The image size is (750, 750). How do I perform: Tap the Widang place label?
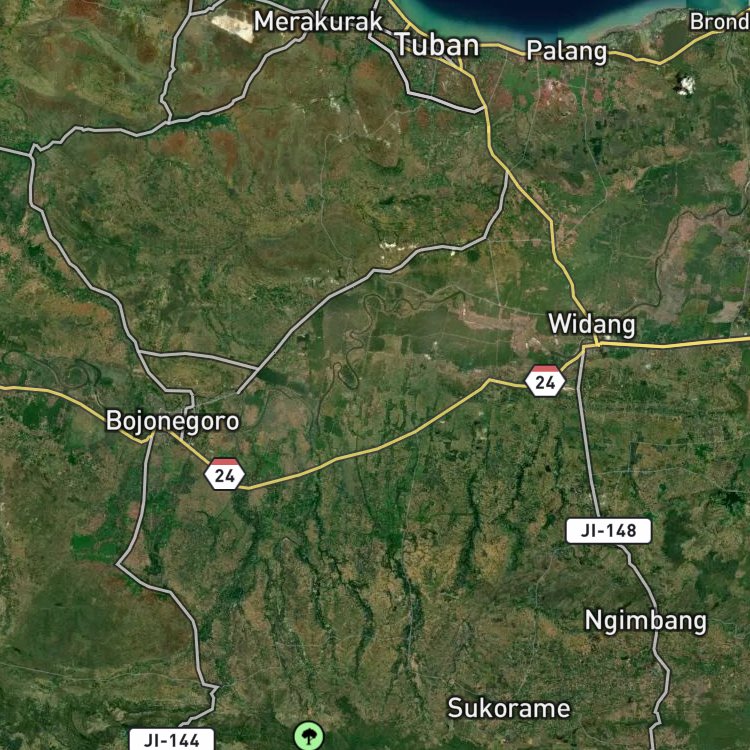(x=592, y=324)
